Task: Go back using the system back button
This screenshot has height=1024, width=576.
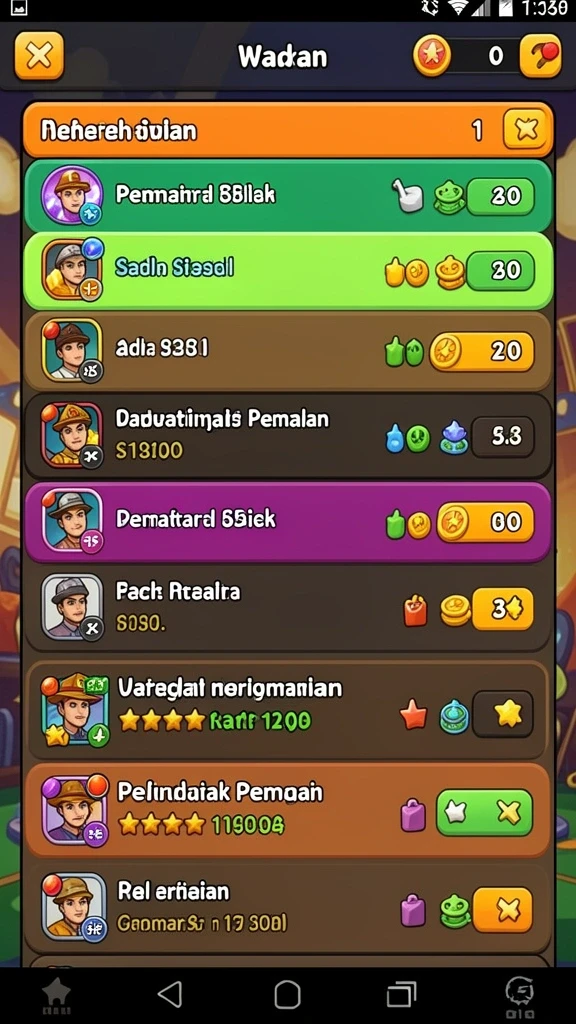Action: pos(170,995)
